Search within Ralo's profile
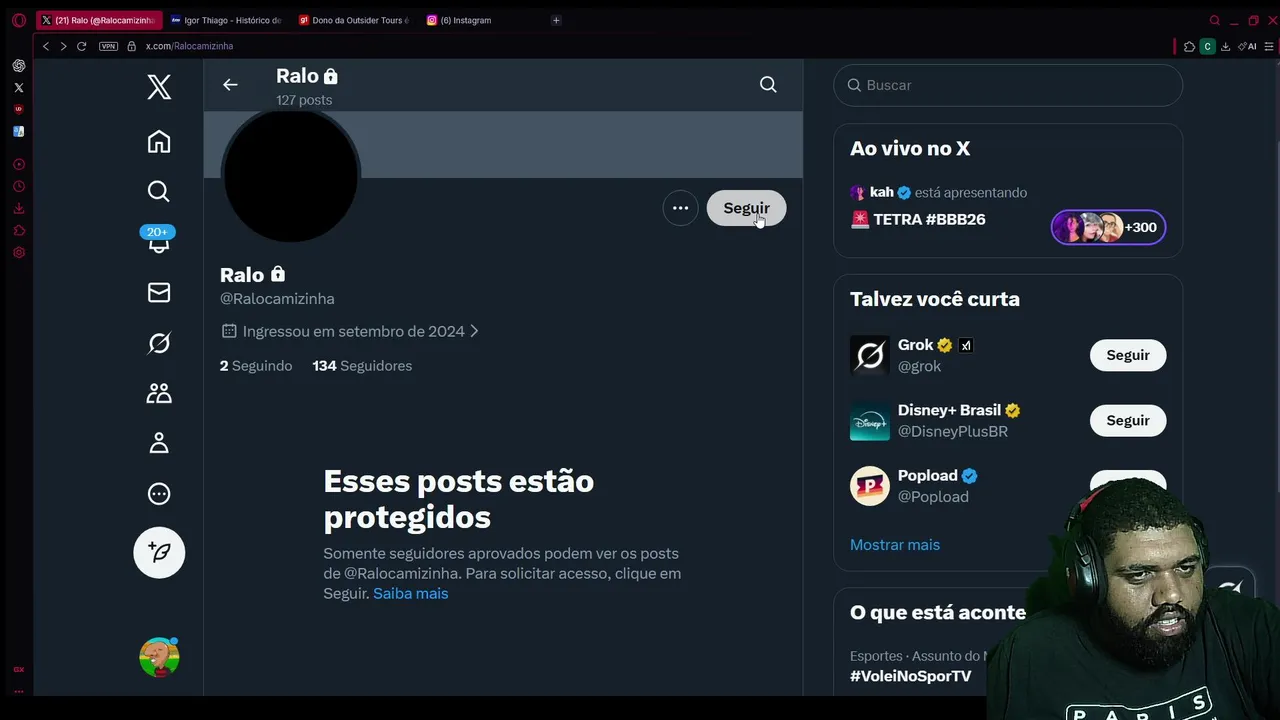The image size is (1280, 720). (768, 85)
